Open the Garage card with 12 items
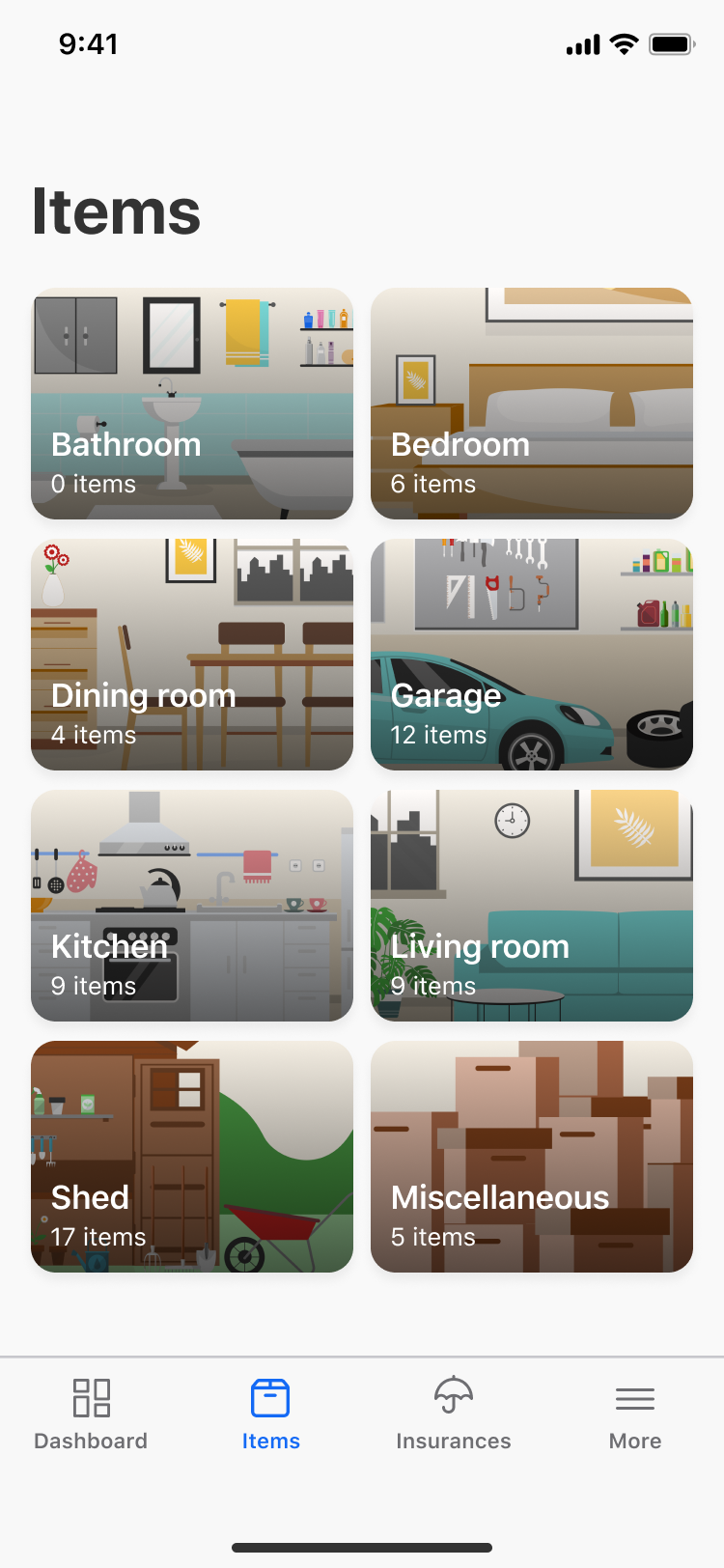 (532, 655)
